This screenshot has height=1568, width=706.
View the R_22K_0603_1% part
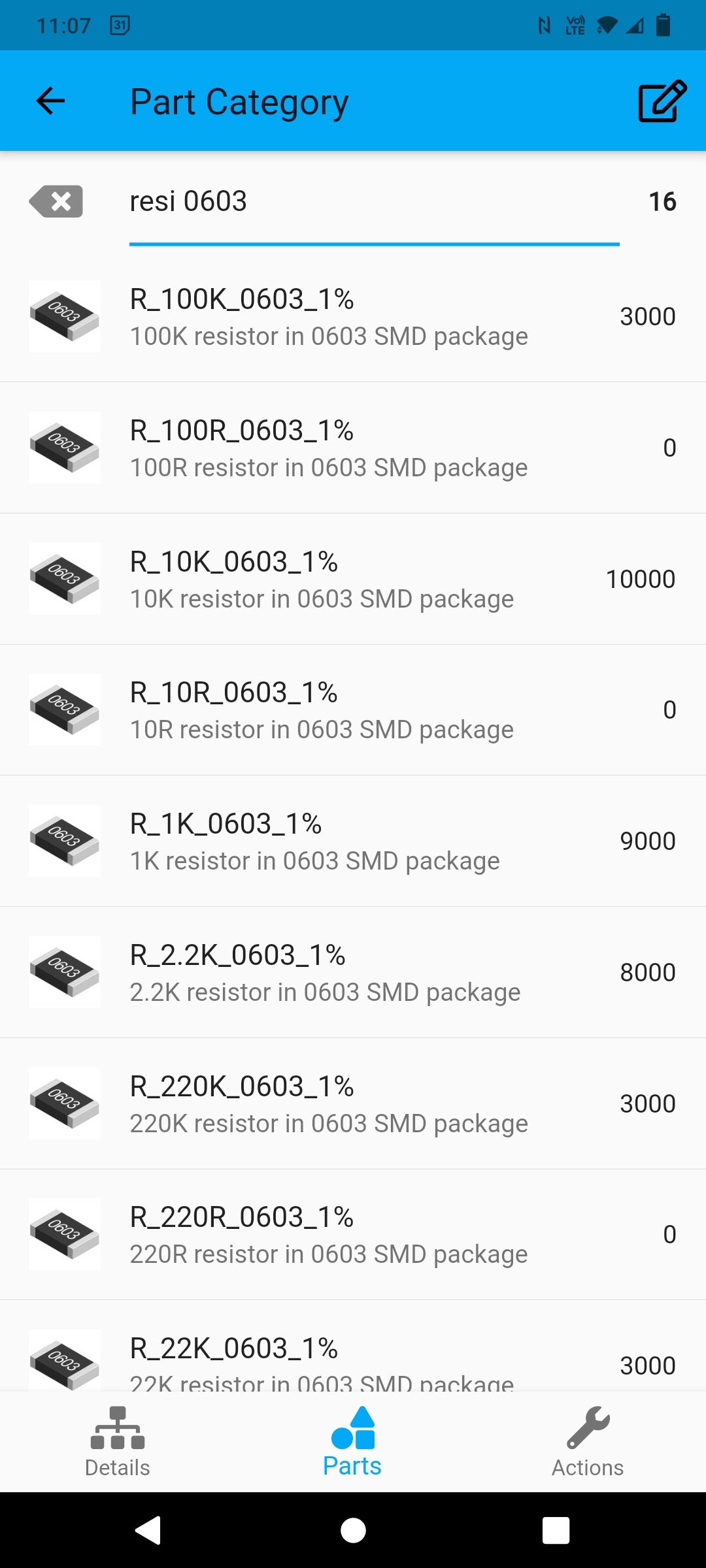pos(353,1346)
